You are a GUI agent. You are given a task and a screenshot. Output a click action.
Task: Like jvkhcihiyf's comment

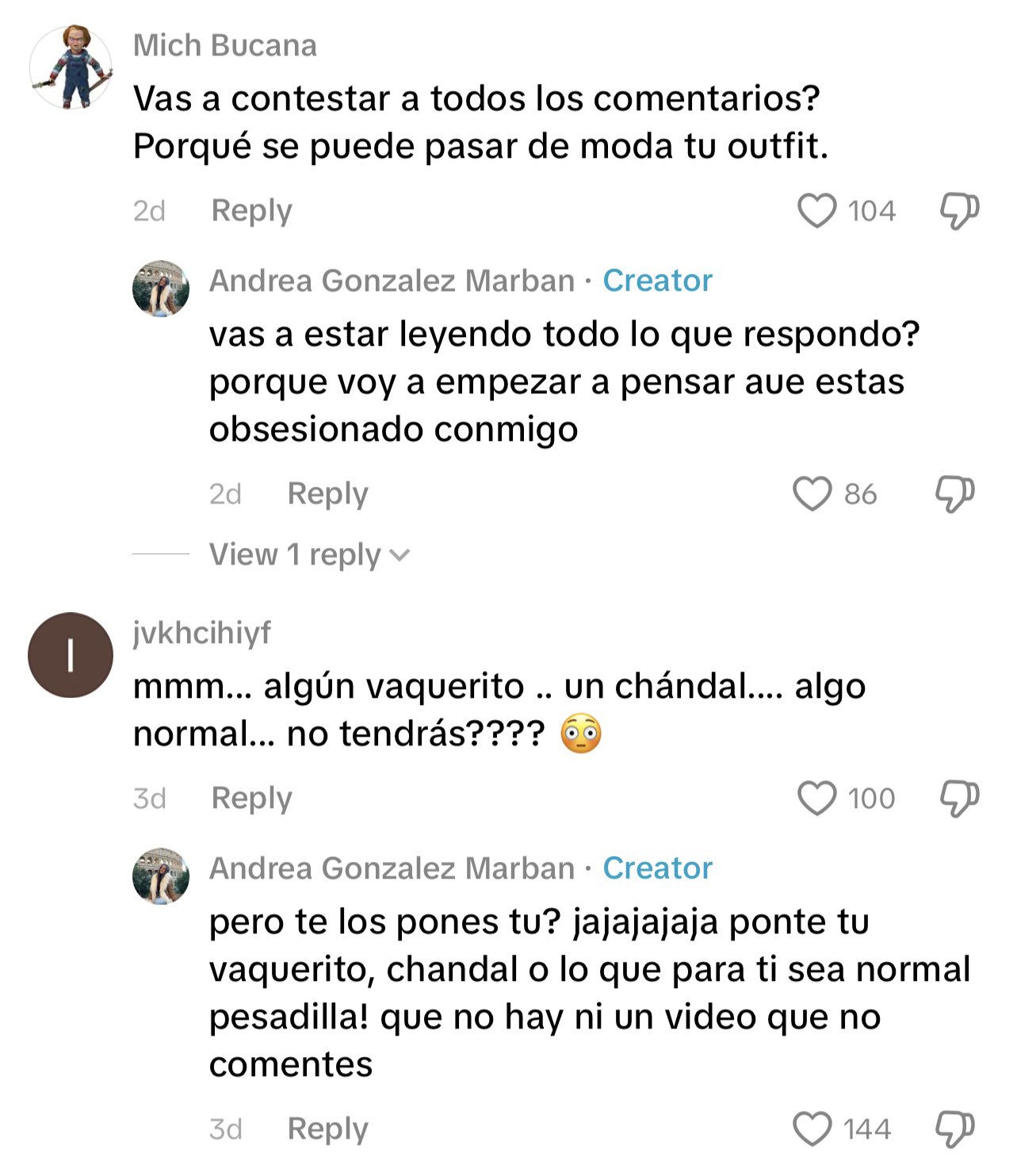[x=816, y=799]
